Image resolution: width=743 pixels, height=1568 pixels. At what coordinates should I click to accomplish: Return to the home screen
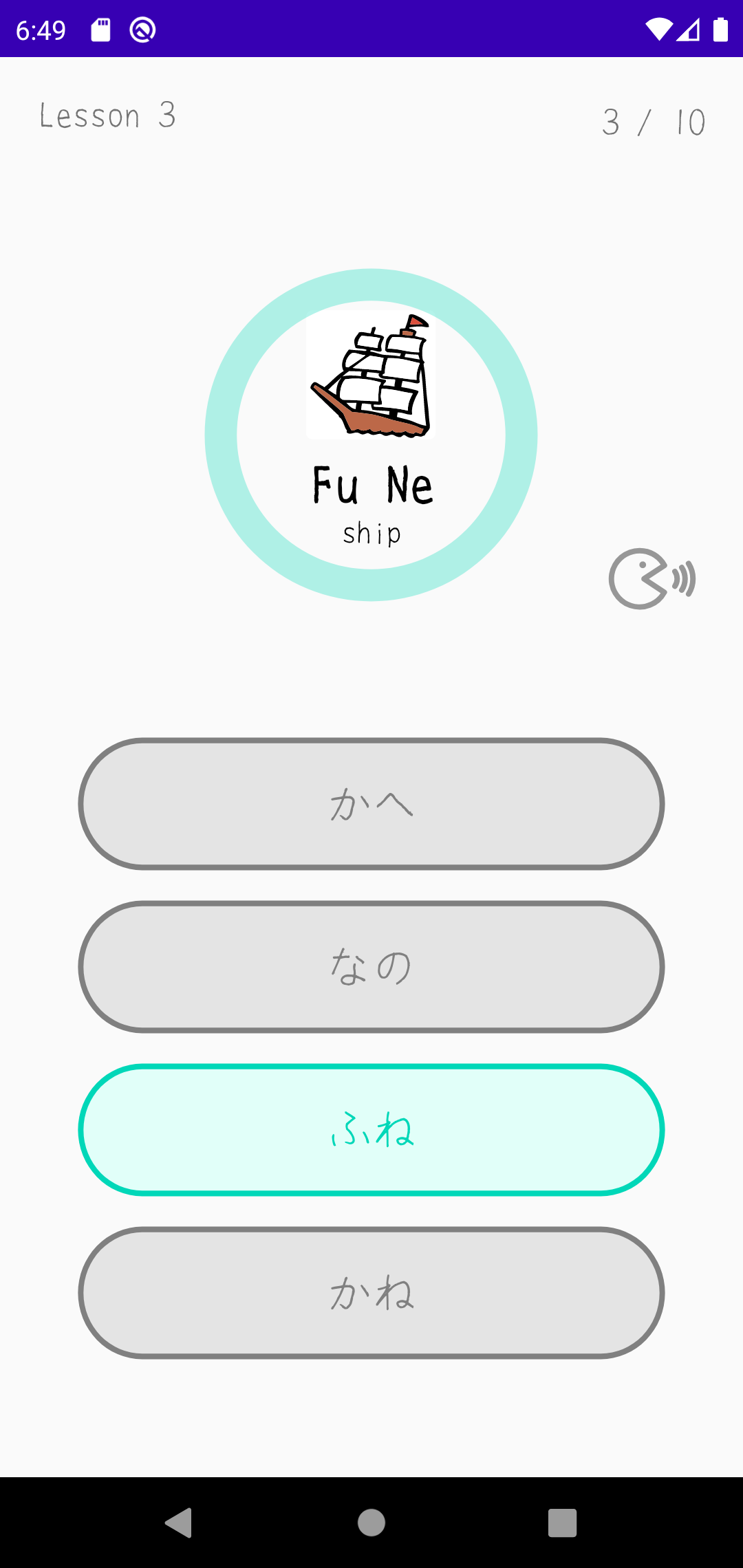point(371,1523)
